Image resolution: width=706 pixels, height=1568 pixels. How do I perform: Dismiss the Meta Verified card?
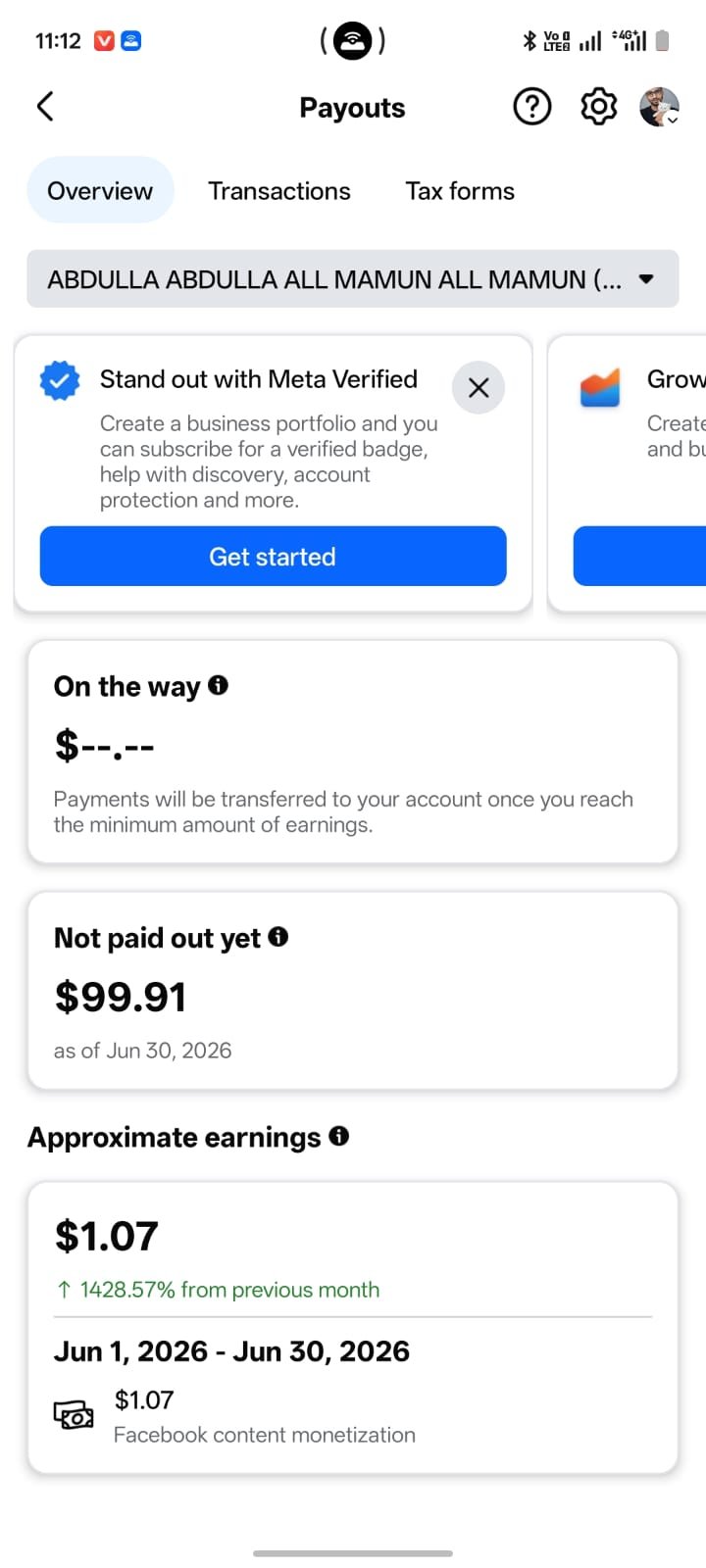(x=479, y=388)
